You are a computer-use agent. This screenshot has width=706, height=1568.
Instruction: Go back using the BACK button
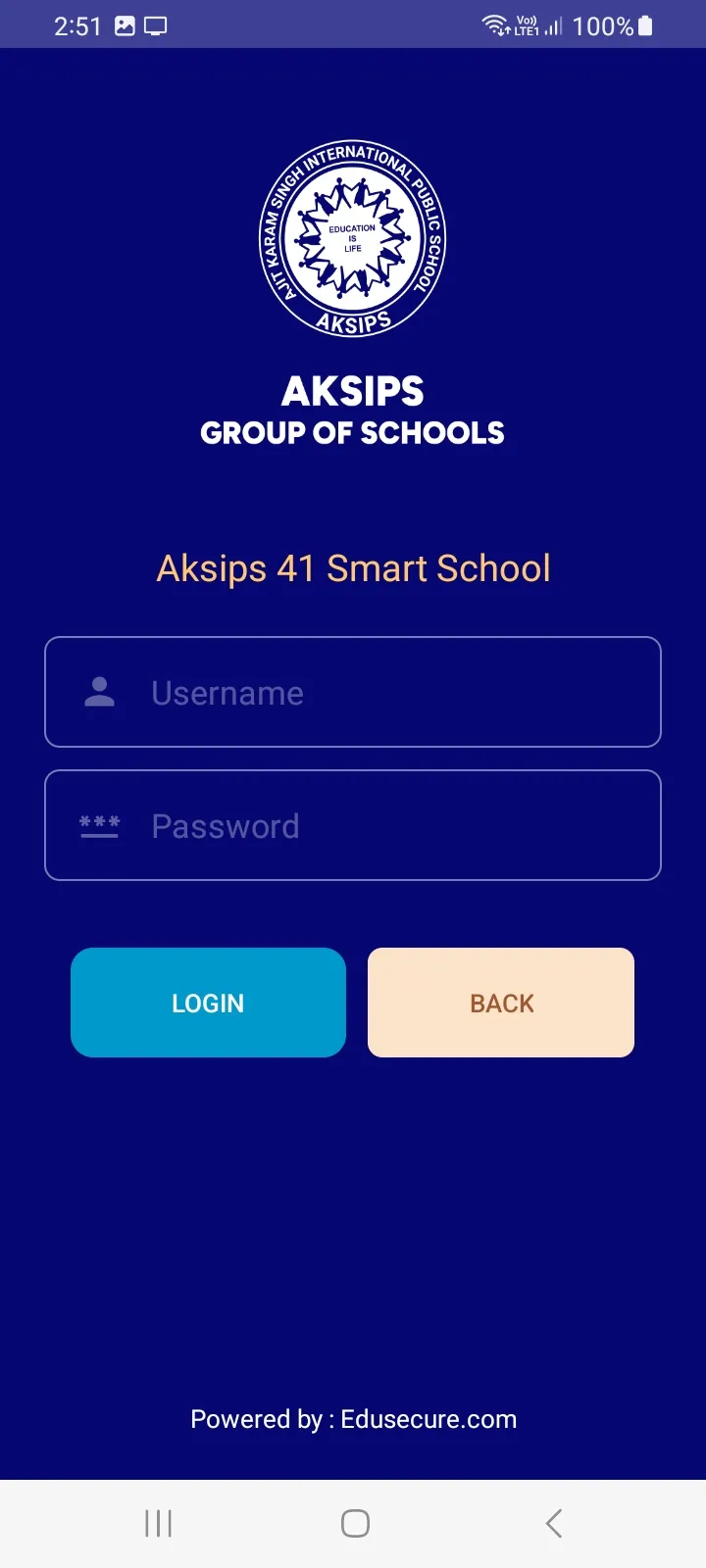click(x=501, y=1003)
